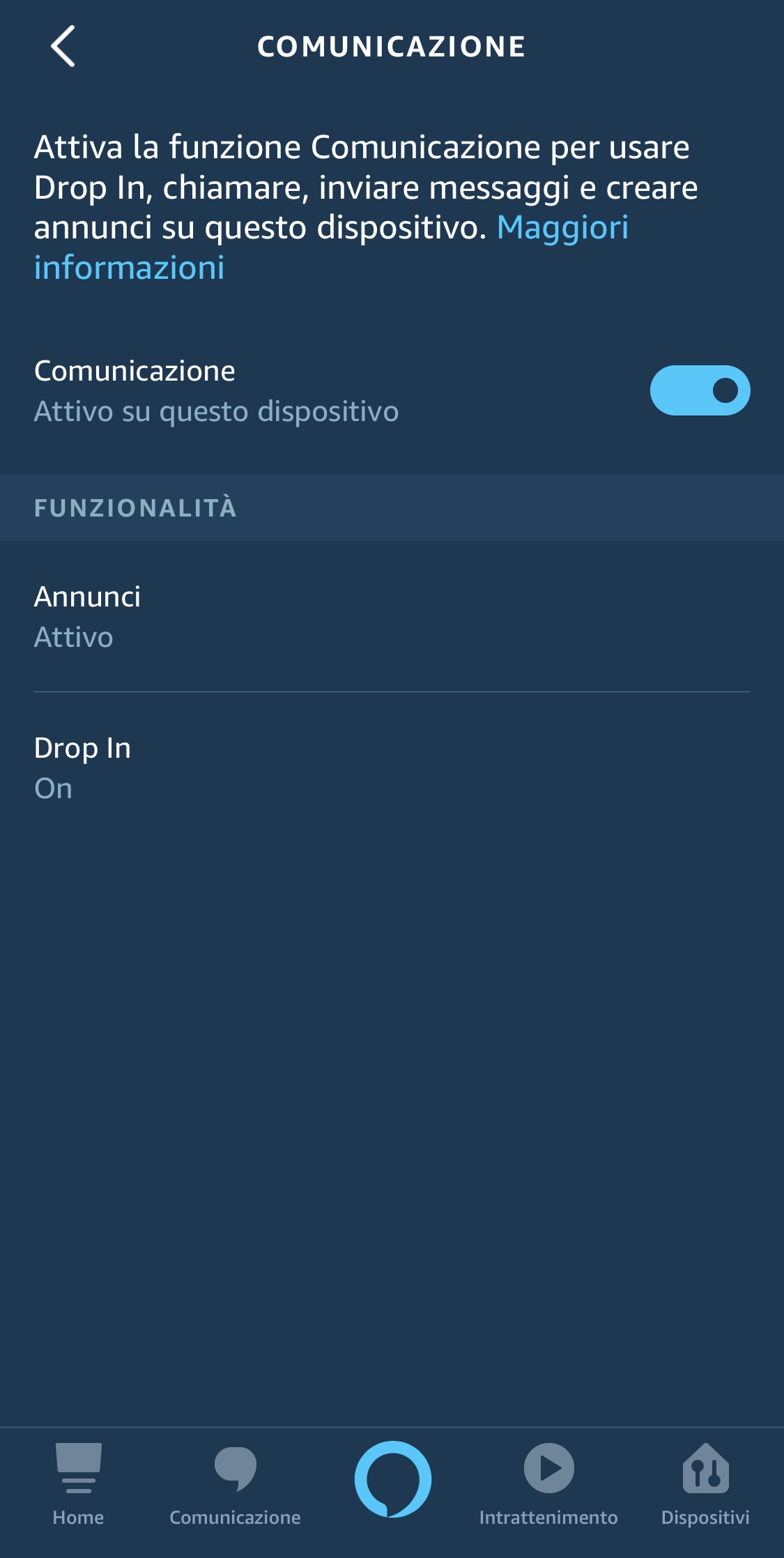This screenshot has height=1558, width=784.
Task: Tap On under Drop In
Action: click(54, 788)
